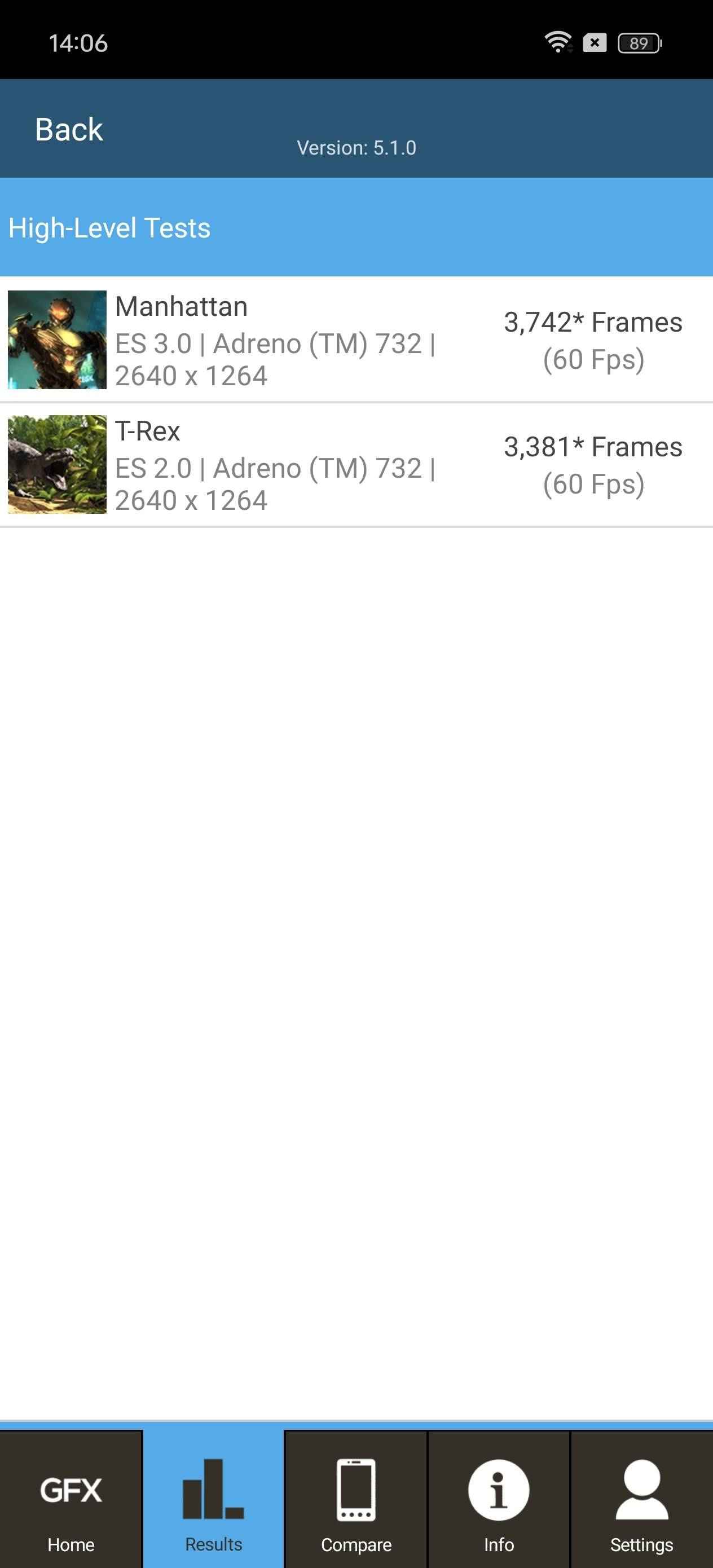Switch to the Settings tab

point(642,1499)
